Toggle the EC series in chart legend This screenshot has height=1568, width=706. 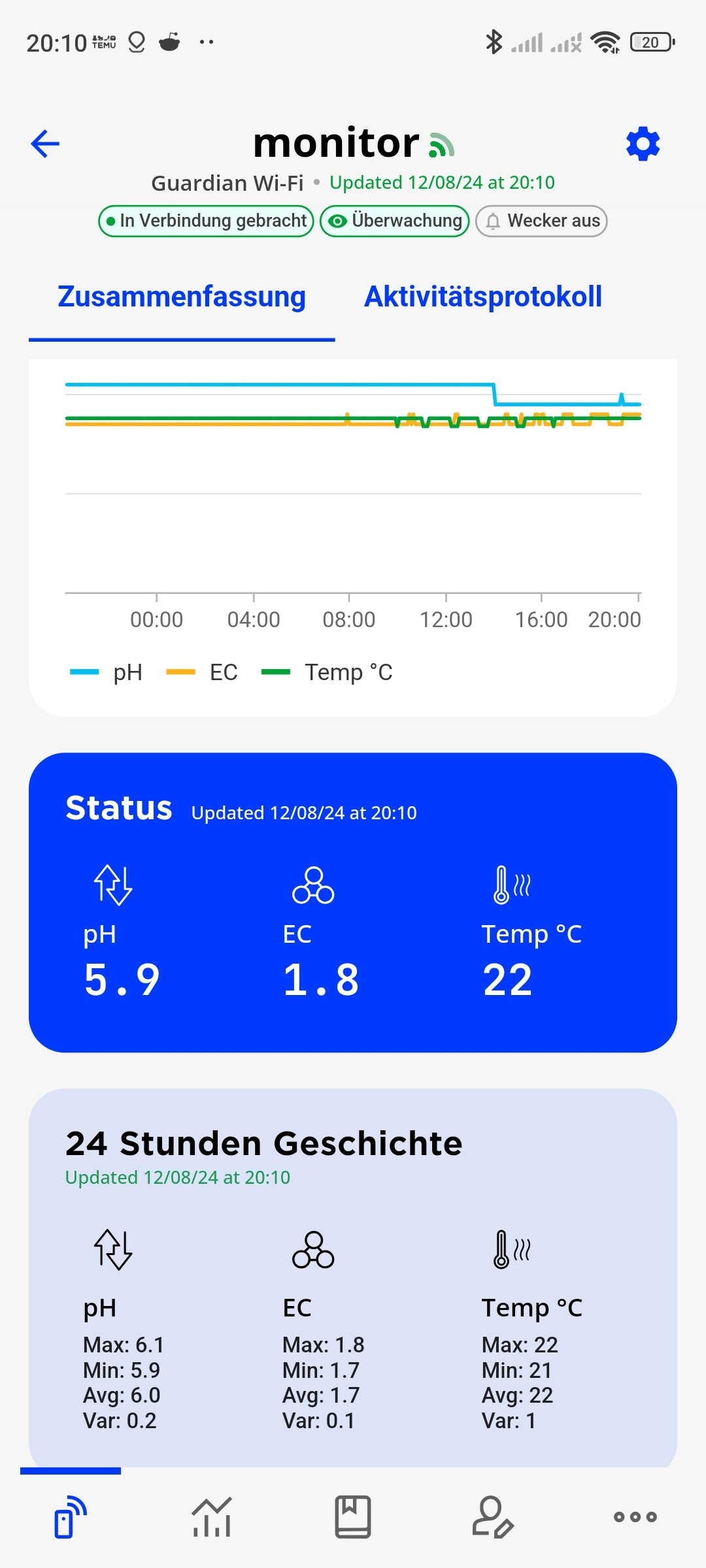201,672
